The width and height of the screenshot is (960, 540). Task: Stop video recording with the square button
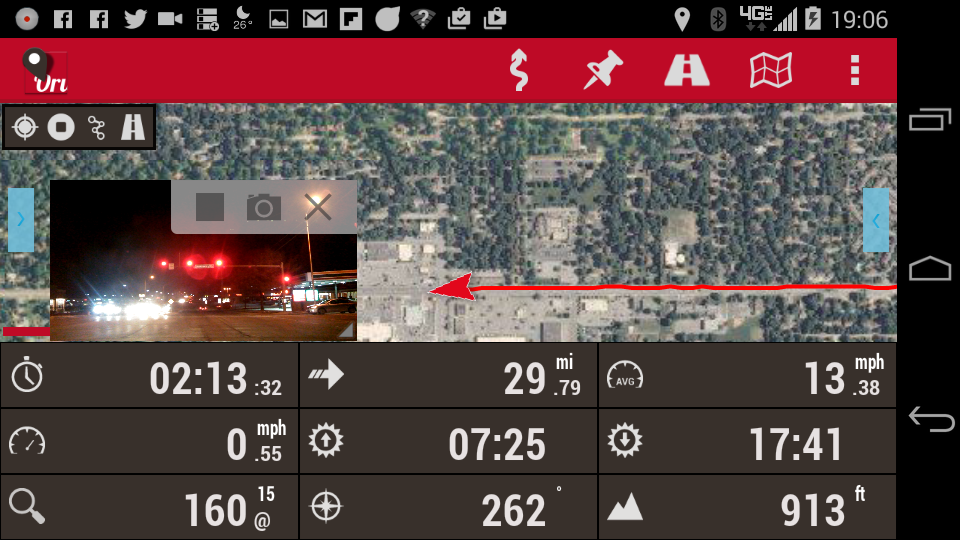click(x=209, y=207)
